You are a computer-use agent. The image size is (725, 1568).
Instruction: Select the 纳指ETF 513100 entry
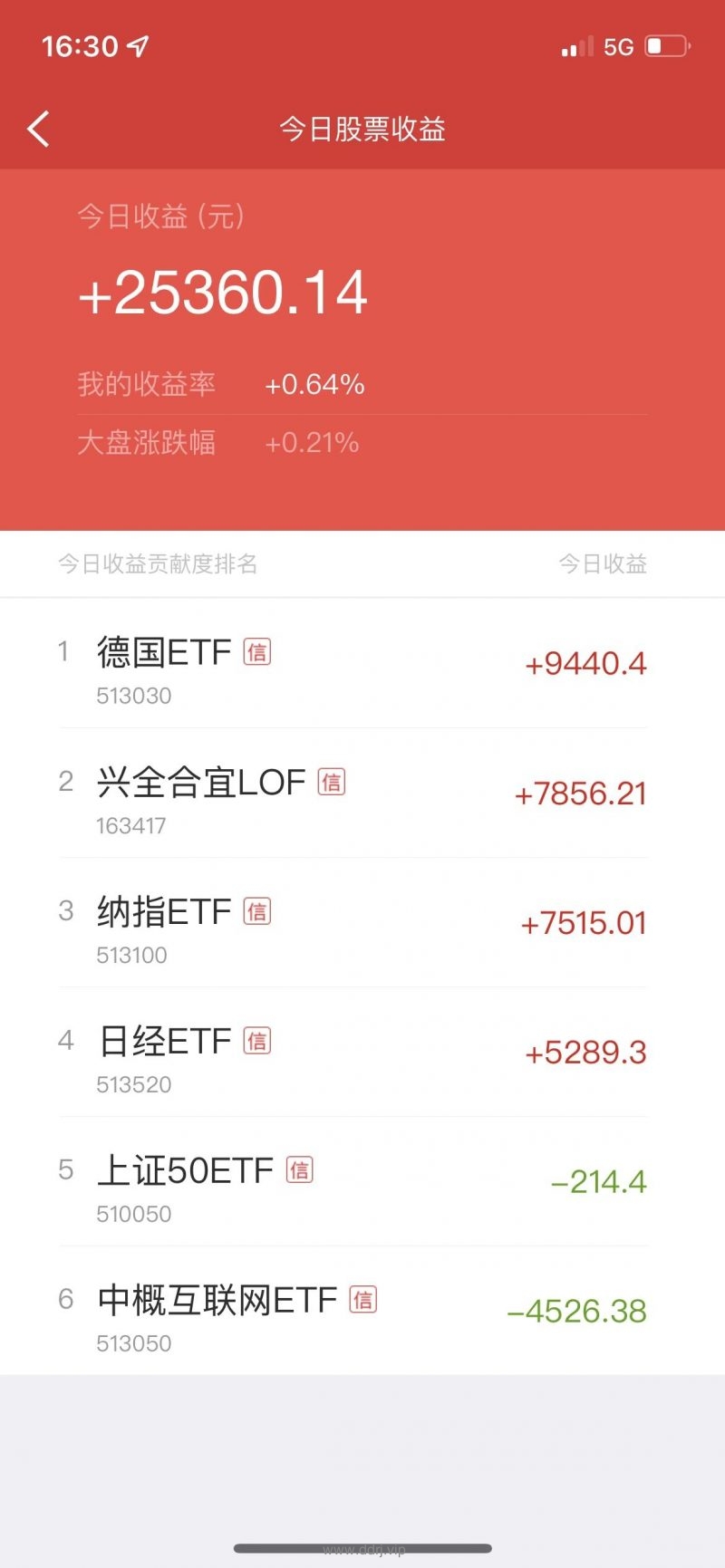pos(362,922)
